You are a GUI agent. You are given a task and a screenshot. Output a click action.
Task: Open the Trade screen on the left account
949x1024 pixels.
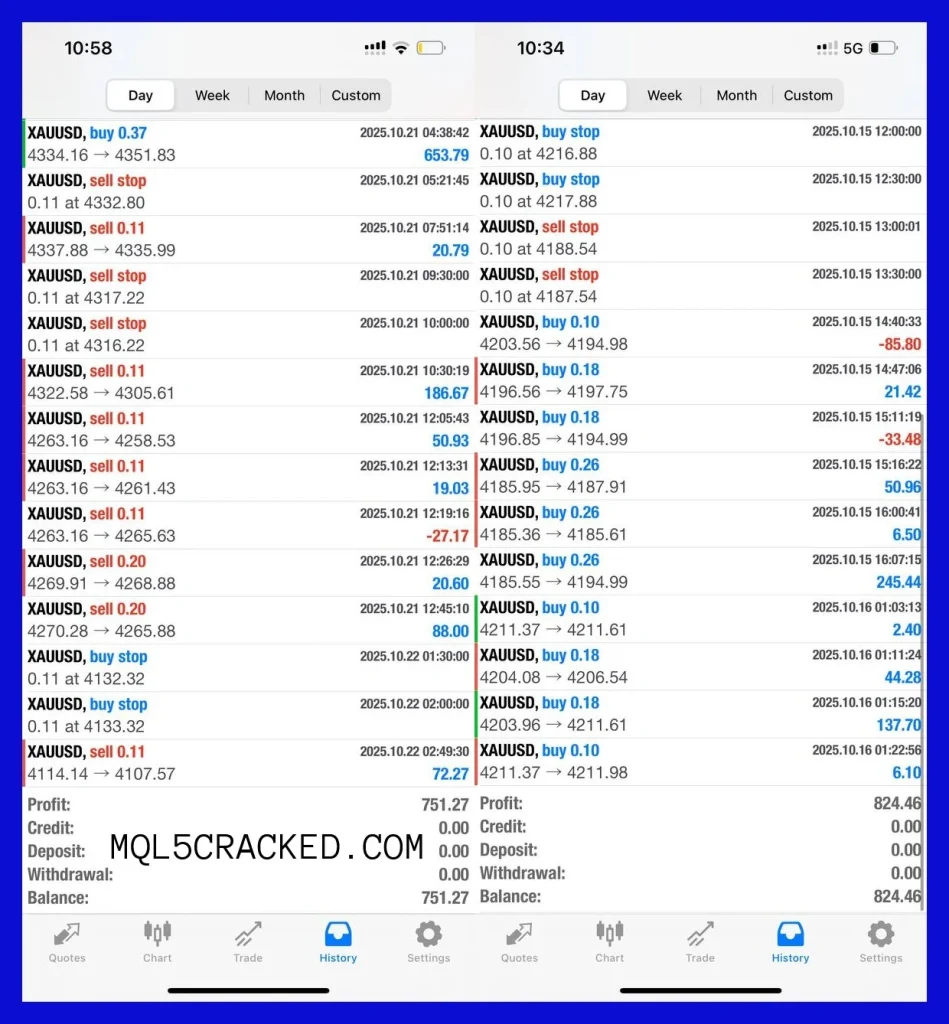pyautogui.click(x=247, y=942)
